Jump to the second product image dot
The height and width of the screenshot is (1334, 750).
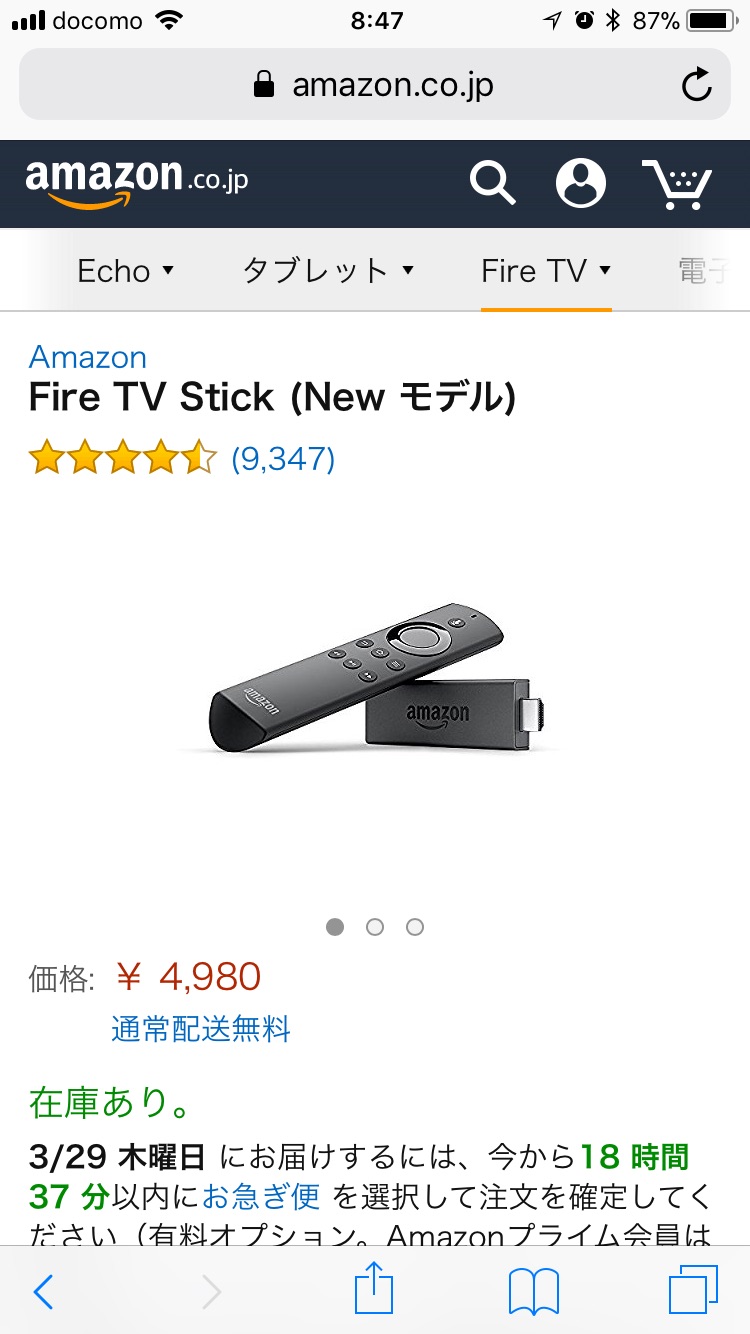[375, 927]
